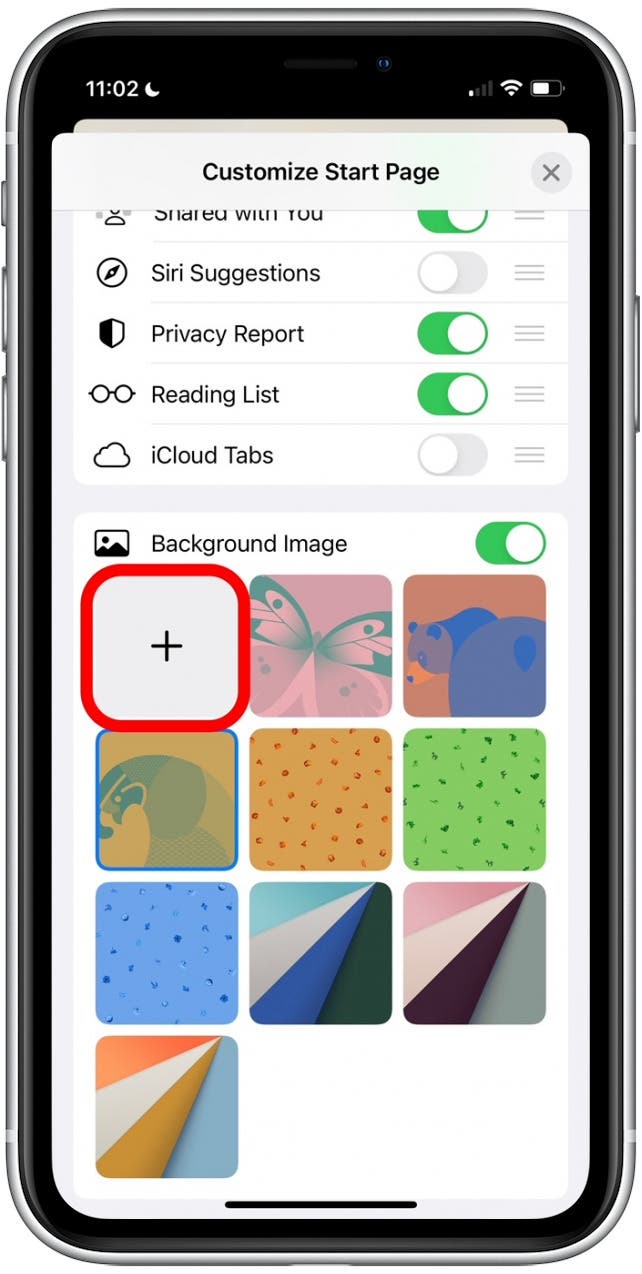Select the green speckled pattern background
The image size is (642, 1274).
click(474, 799)
